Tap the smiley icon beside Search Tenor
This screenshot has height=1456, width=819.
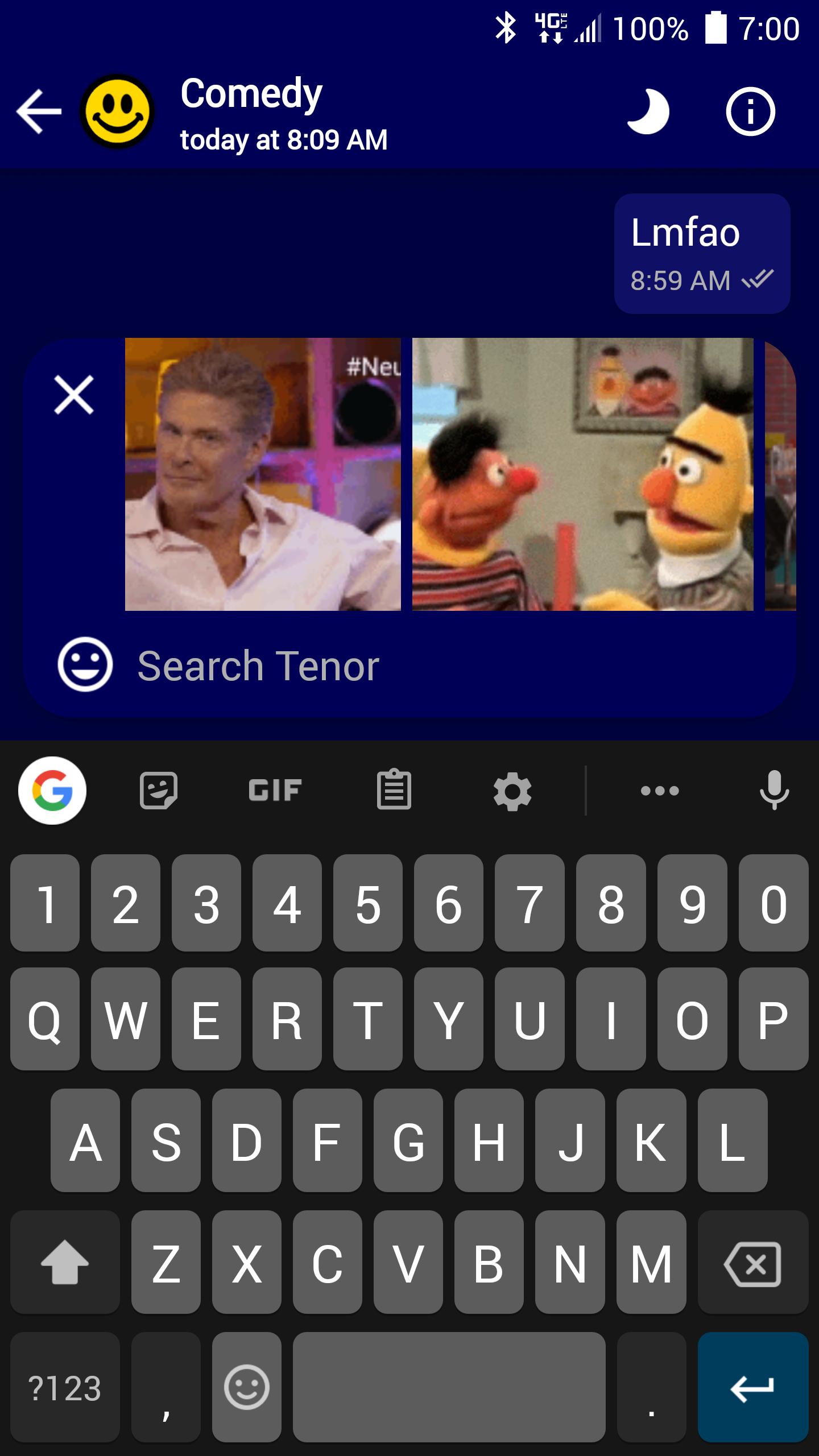(85, 664)
